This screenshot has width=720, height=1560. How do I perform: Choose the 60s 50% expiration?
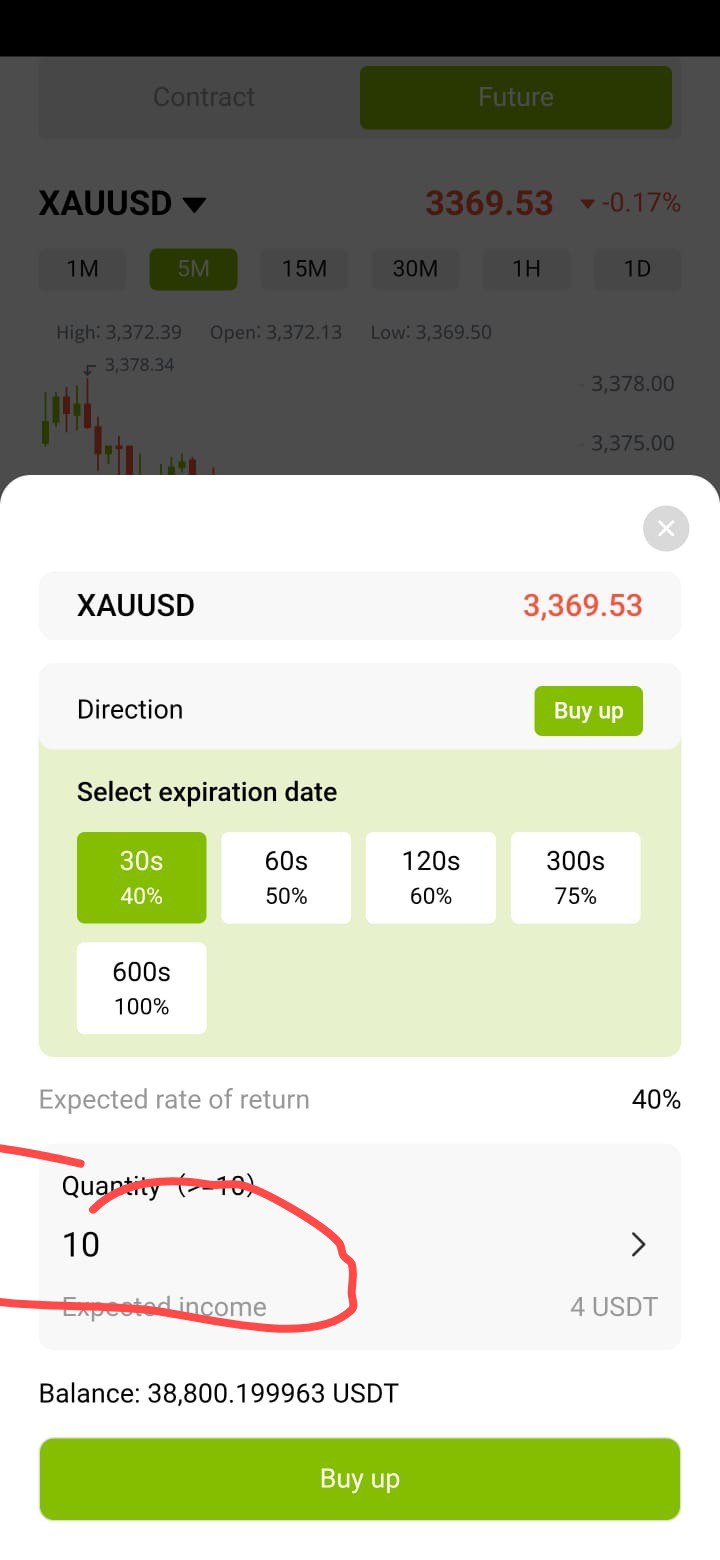click(286, 878)
